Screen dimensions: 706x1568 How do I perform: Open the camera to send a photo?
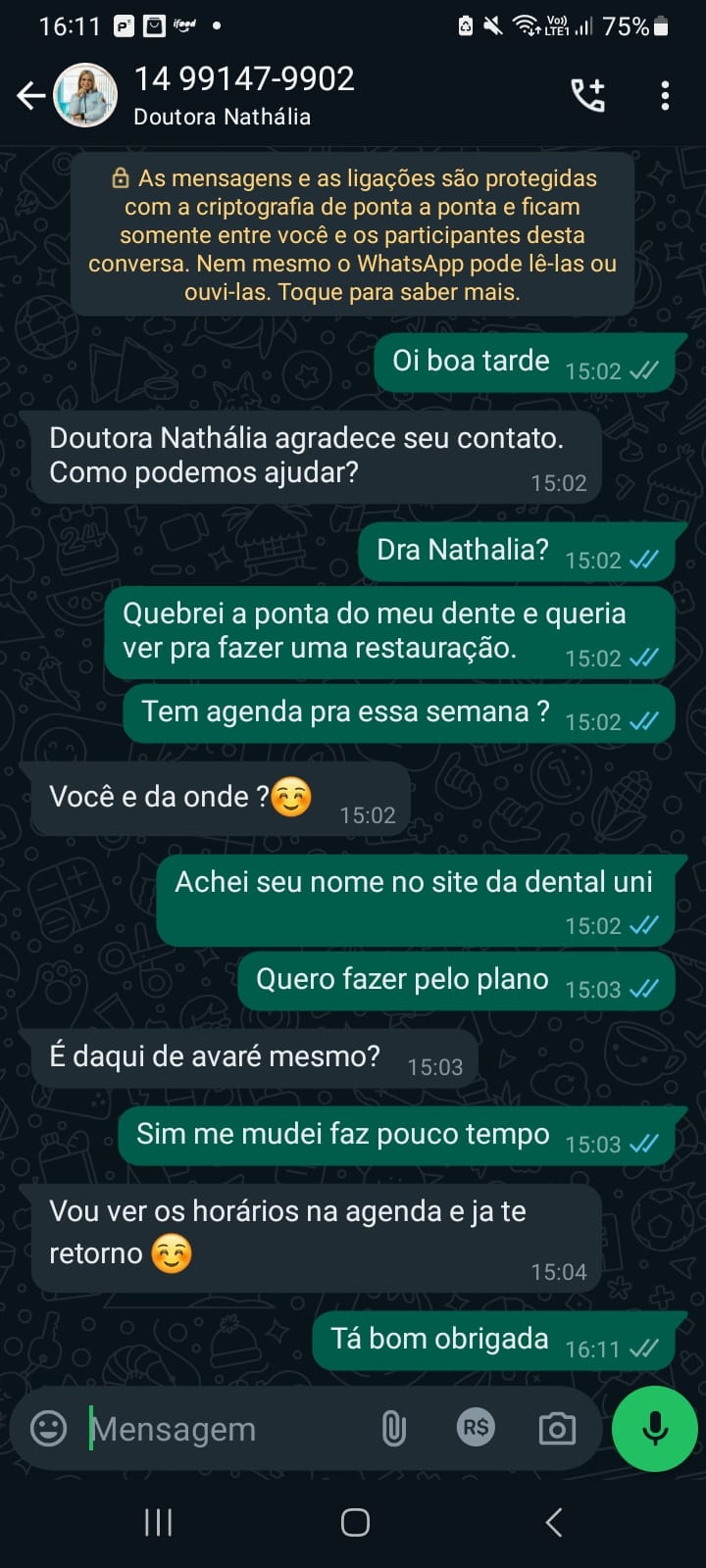tap(557, 1429)
